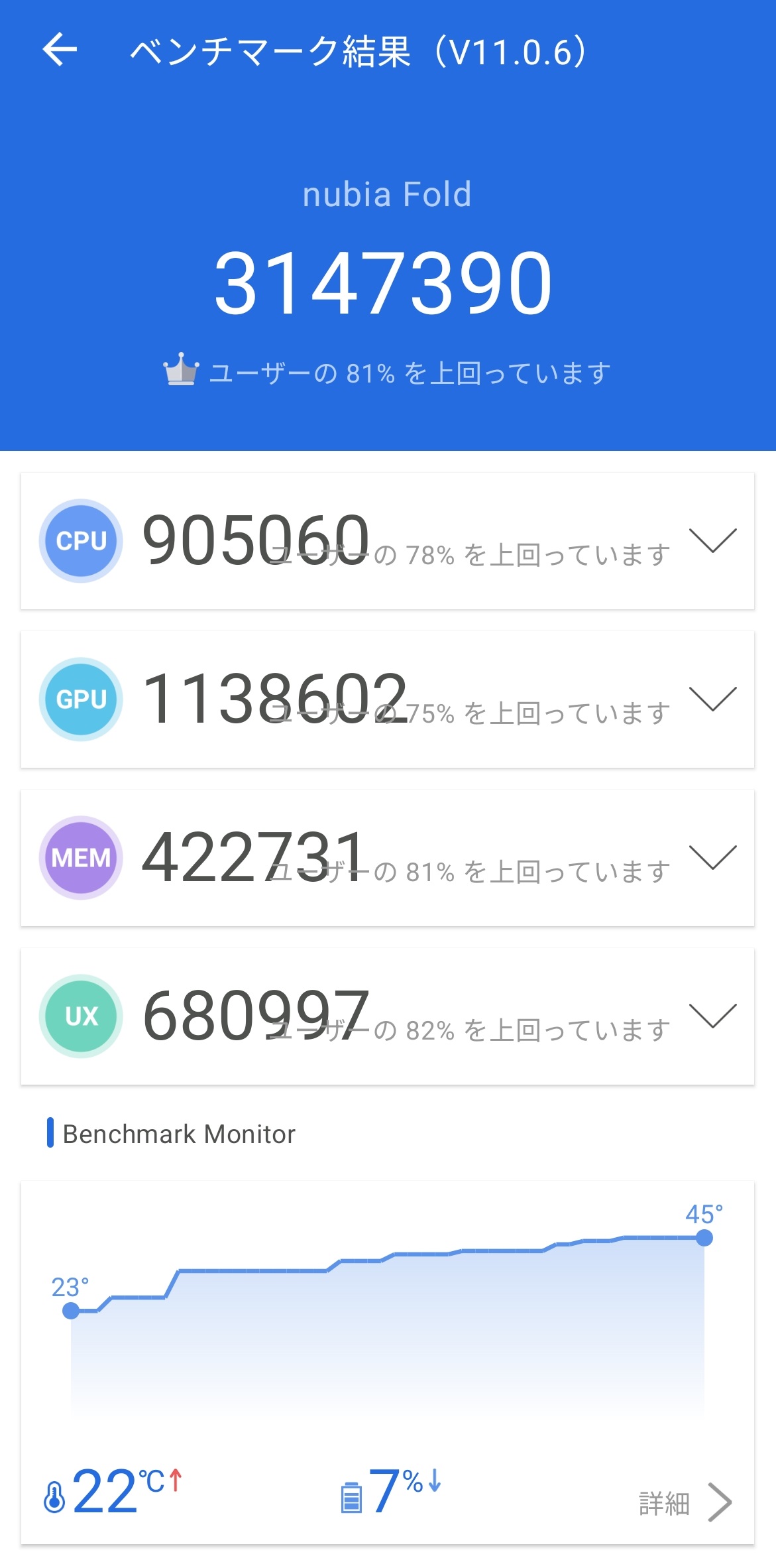This screenshot has width=776, height=1568.
Task: Expand the CPU score details
Action: pyautogui.click(x=712, y=541)
